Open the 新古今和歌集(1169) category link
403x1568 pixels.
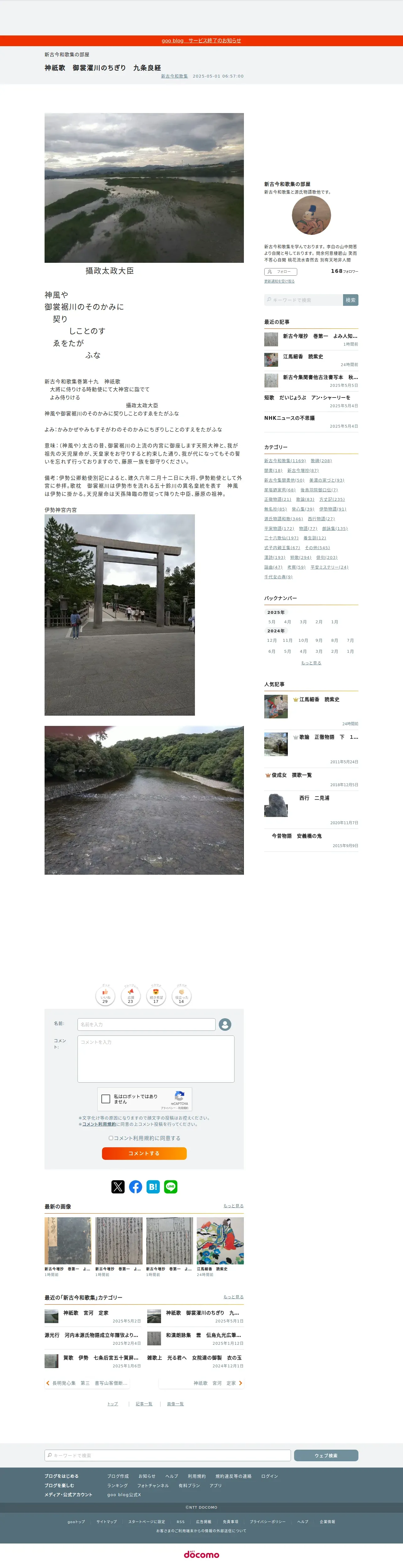pos(285,461)
